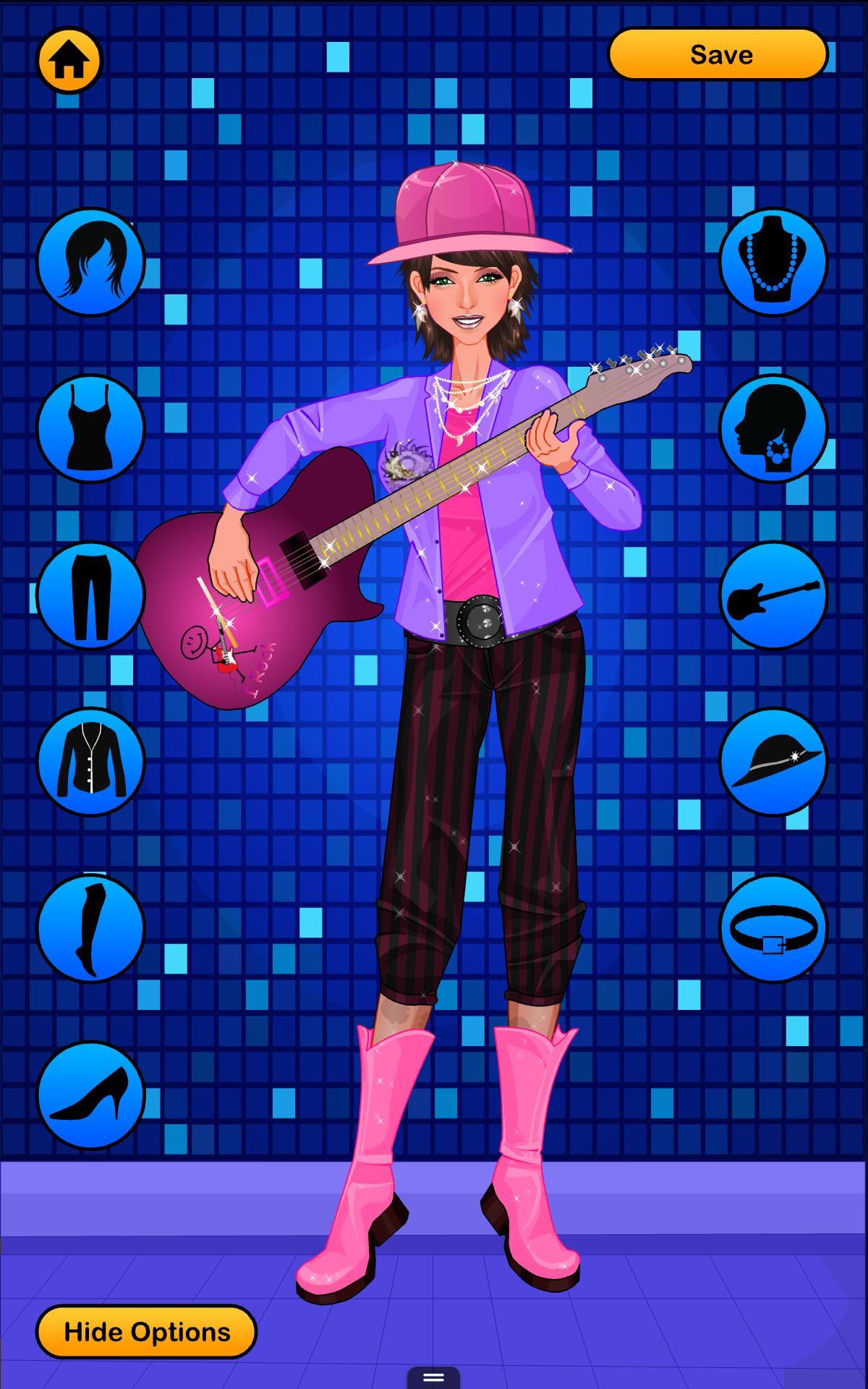Select a different guitar
The height and width of the screenshot is (1389, 868).
(773, 595)
